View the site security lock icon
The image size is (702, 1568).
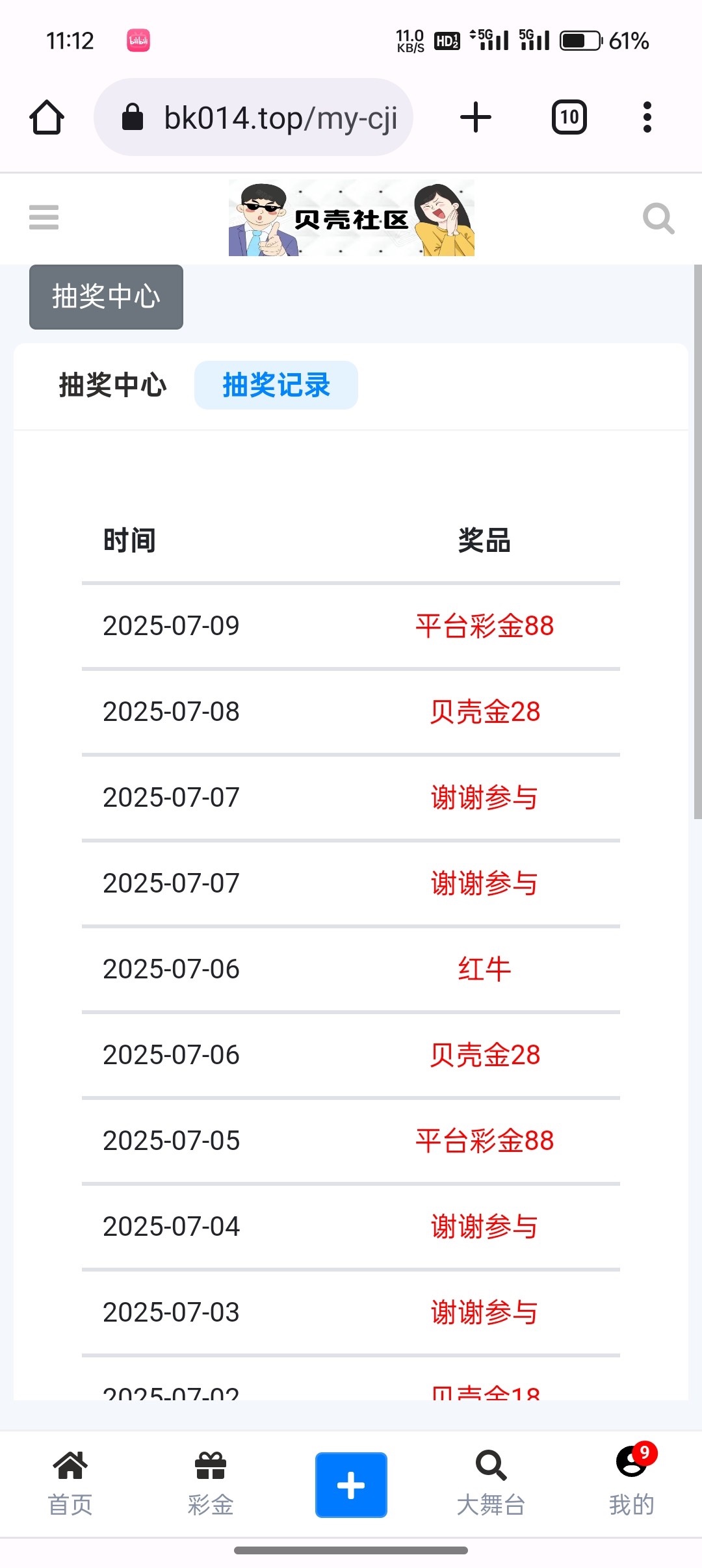(132, 117)
